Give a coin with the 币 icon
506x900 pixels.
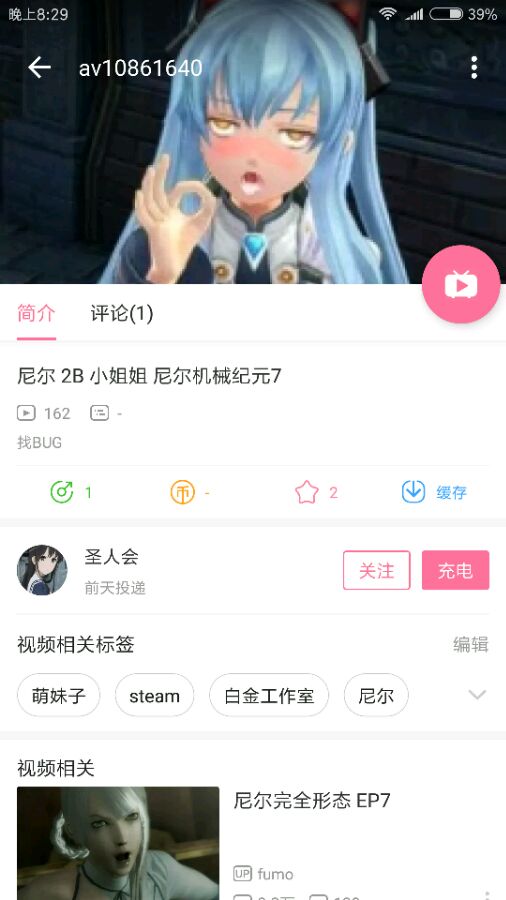click(x=182, y=492)
